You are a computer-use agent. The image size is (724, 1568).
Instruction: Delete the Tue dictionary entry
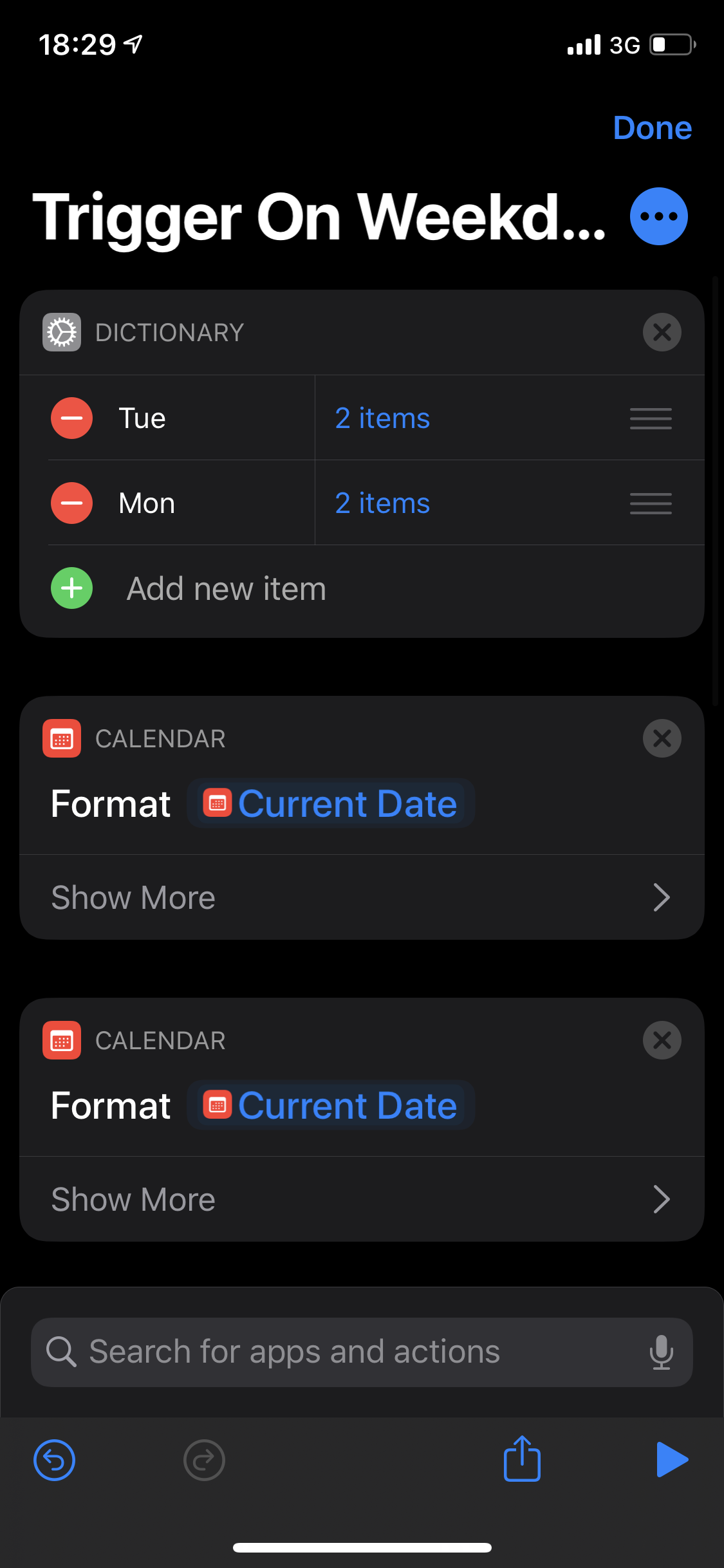tap(71, 418)
